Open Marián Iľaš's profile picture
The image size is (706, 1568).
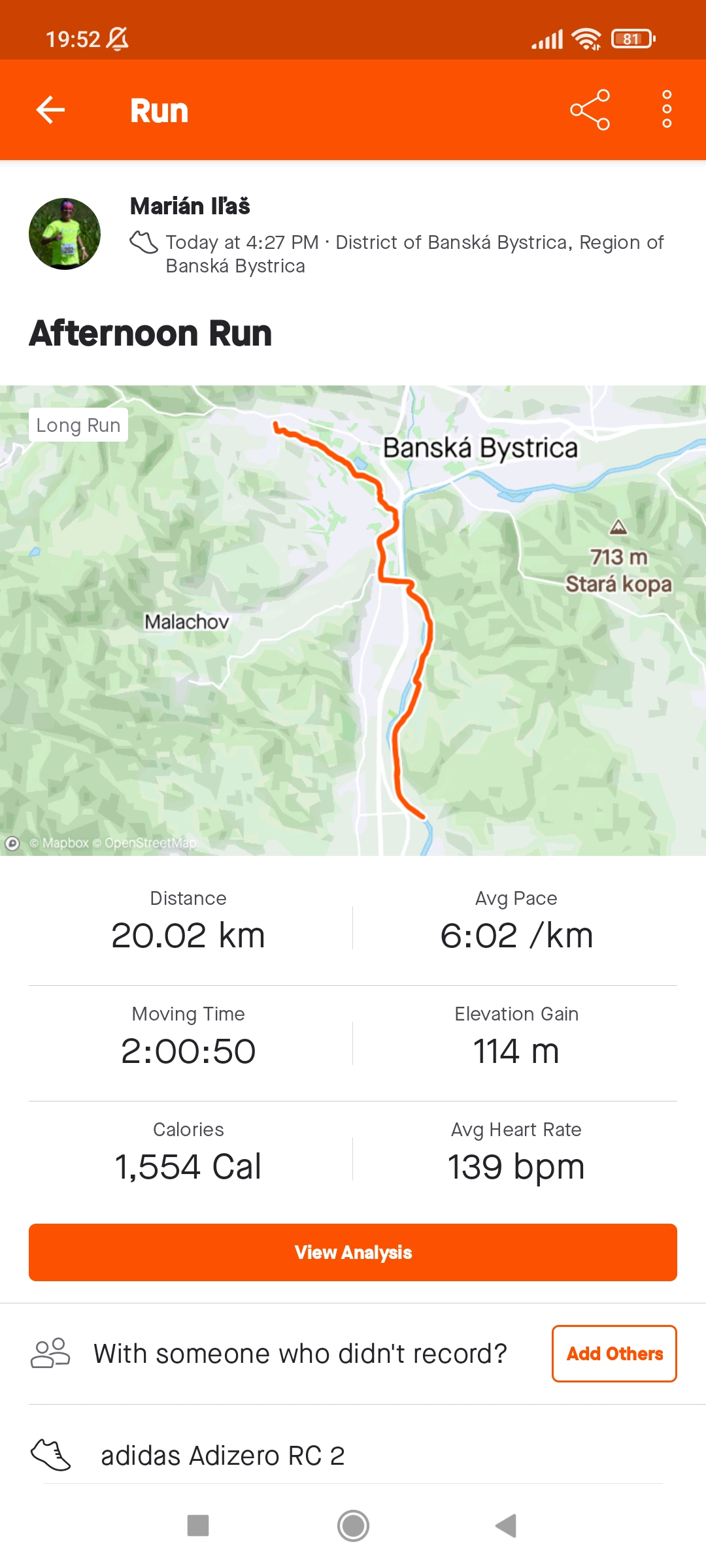point(65,234)
